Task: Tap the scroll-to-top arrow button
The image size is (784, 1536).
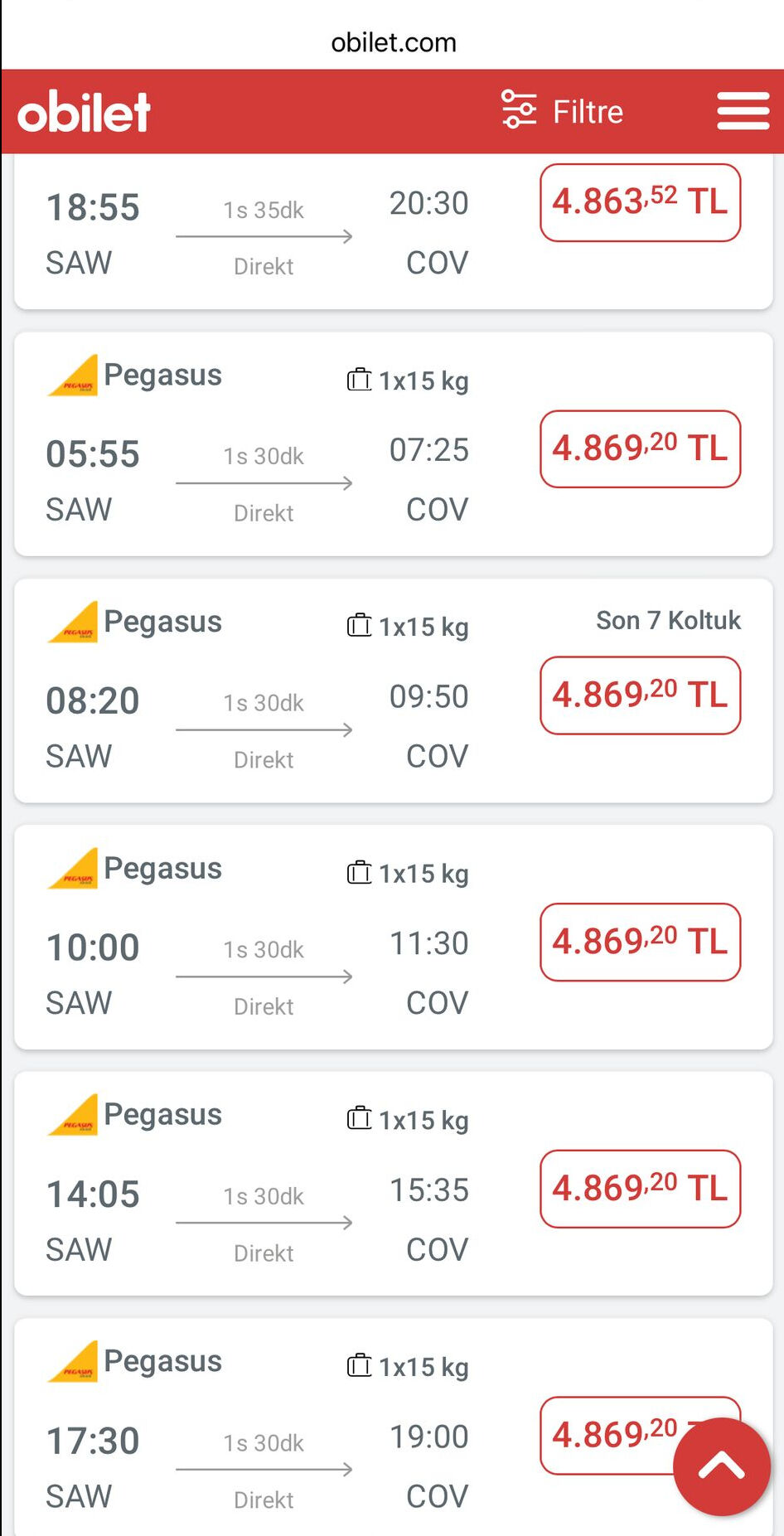Action: [x=720, y=1464]
